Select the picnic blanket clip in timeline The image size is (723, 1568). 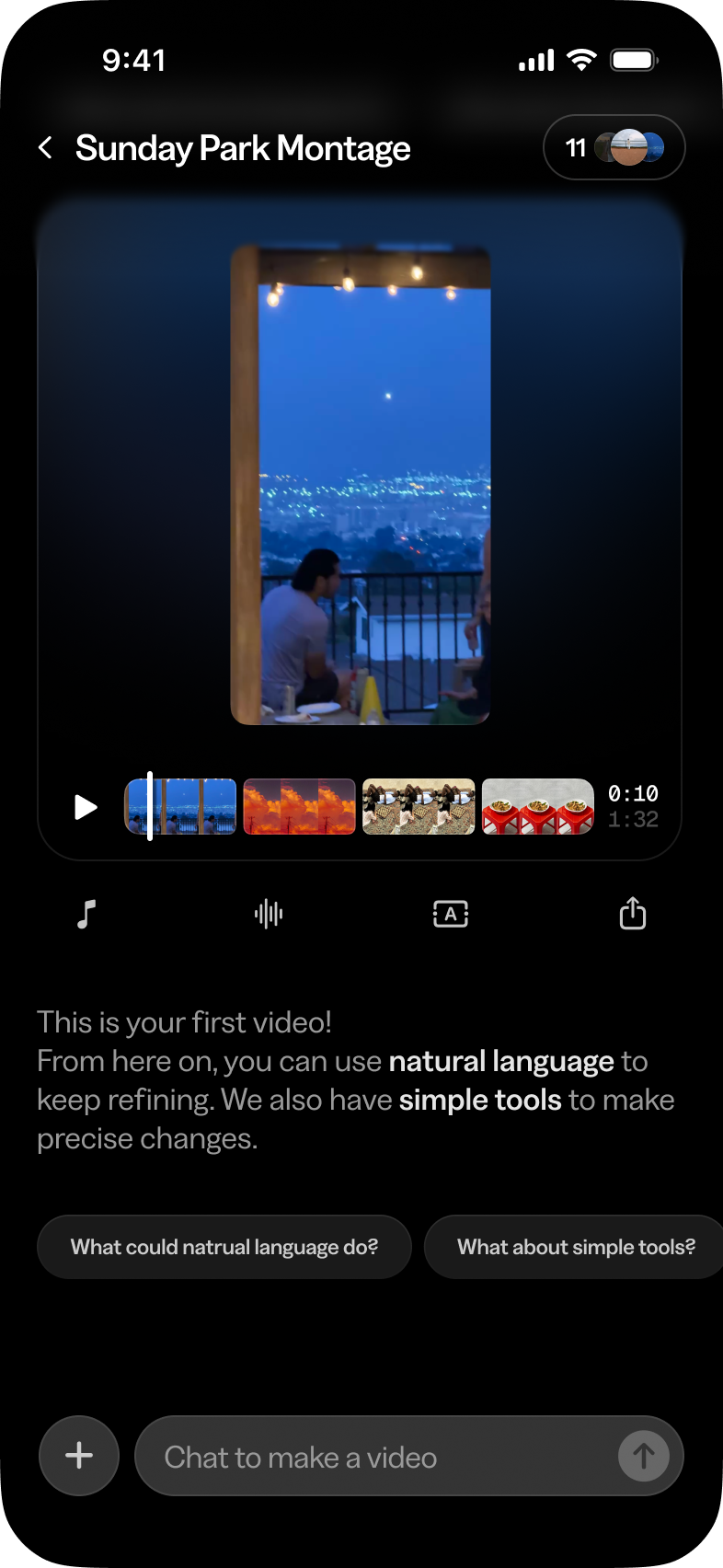coord(419,807)
